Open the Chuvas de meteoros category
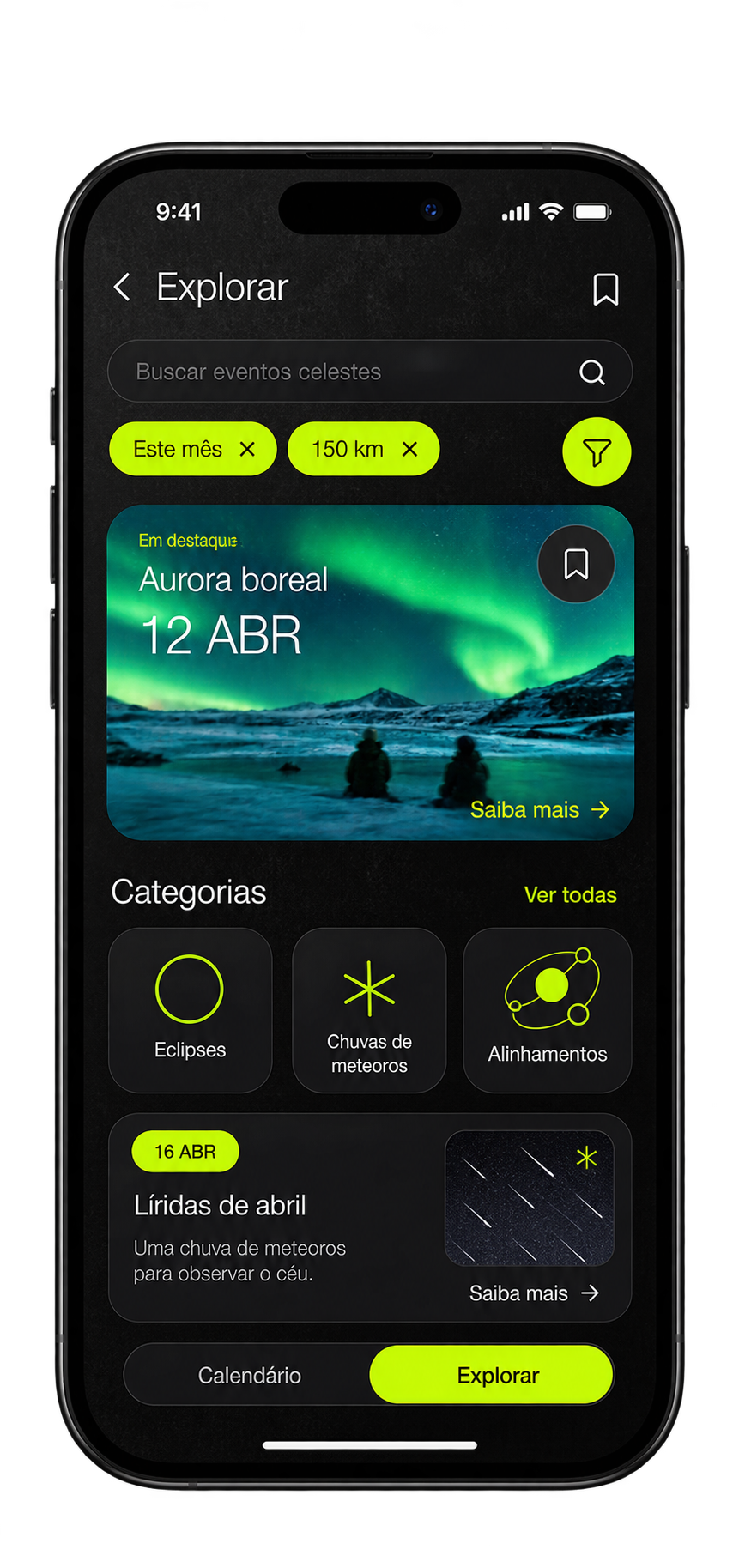Viewport: 739px width, 1568px height. [x=369, y=1010]
